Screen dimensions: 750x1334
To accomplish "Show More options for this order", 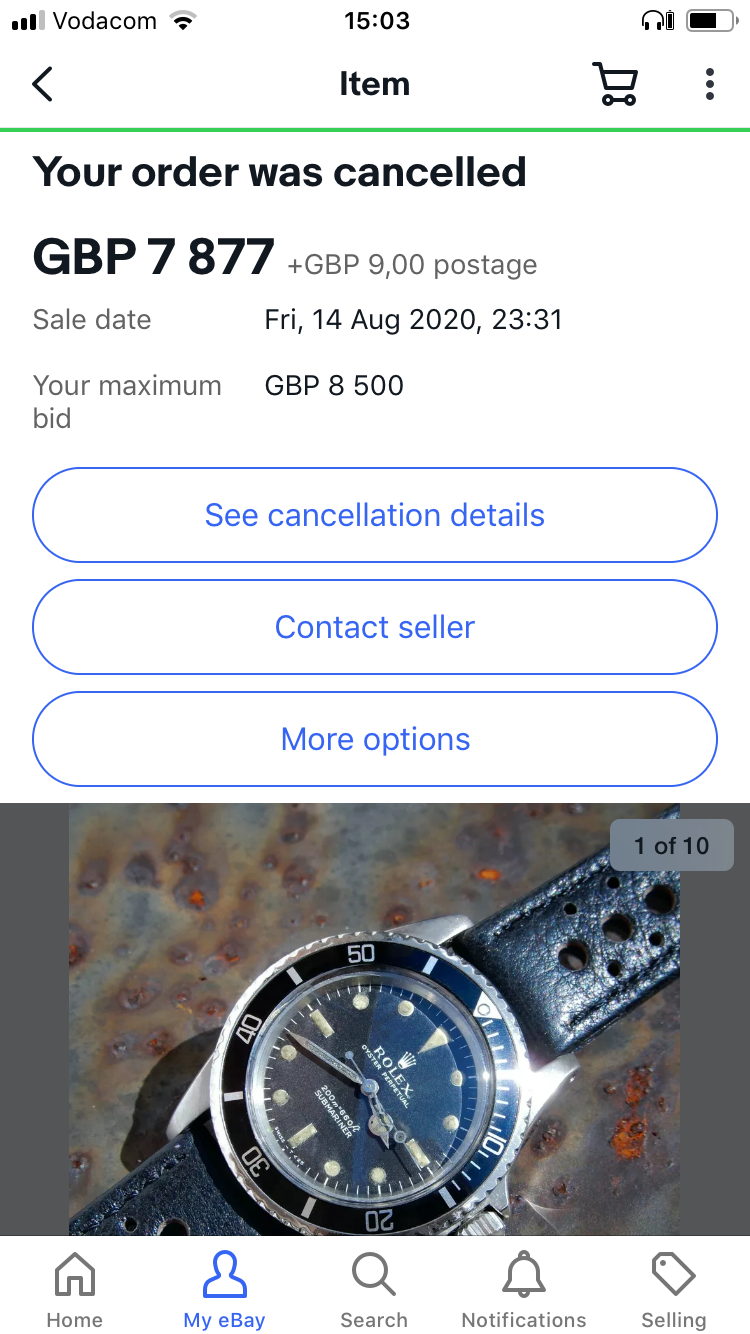I will (375, 739).
